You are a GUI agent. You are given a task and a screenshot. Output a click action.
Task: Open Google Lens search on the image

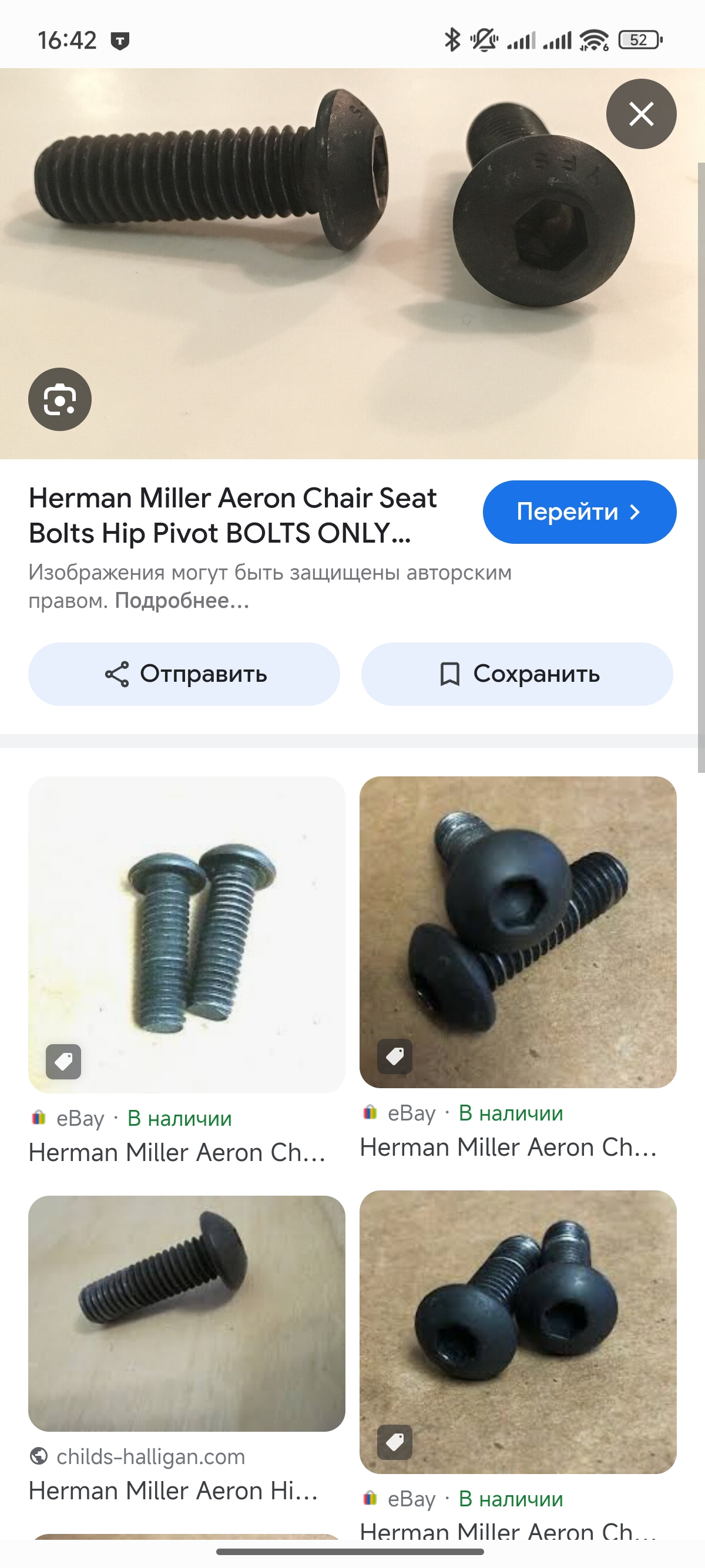pos(60,399)
